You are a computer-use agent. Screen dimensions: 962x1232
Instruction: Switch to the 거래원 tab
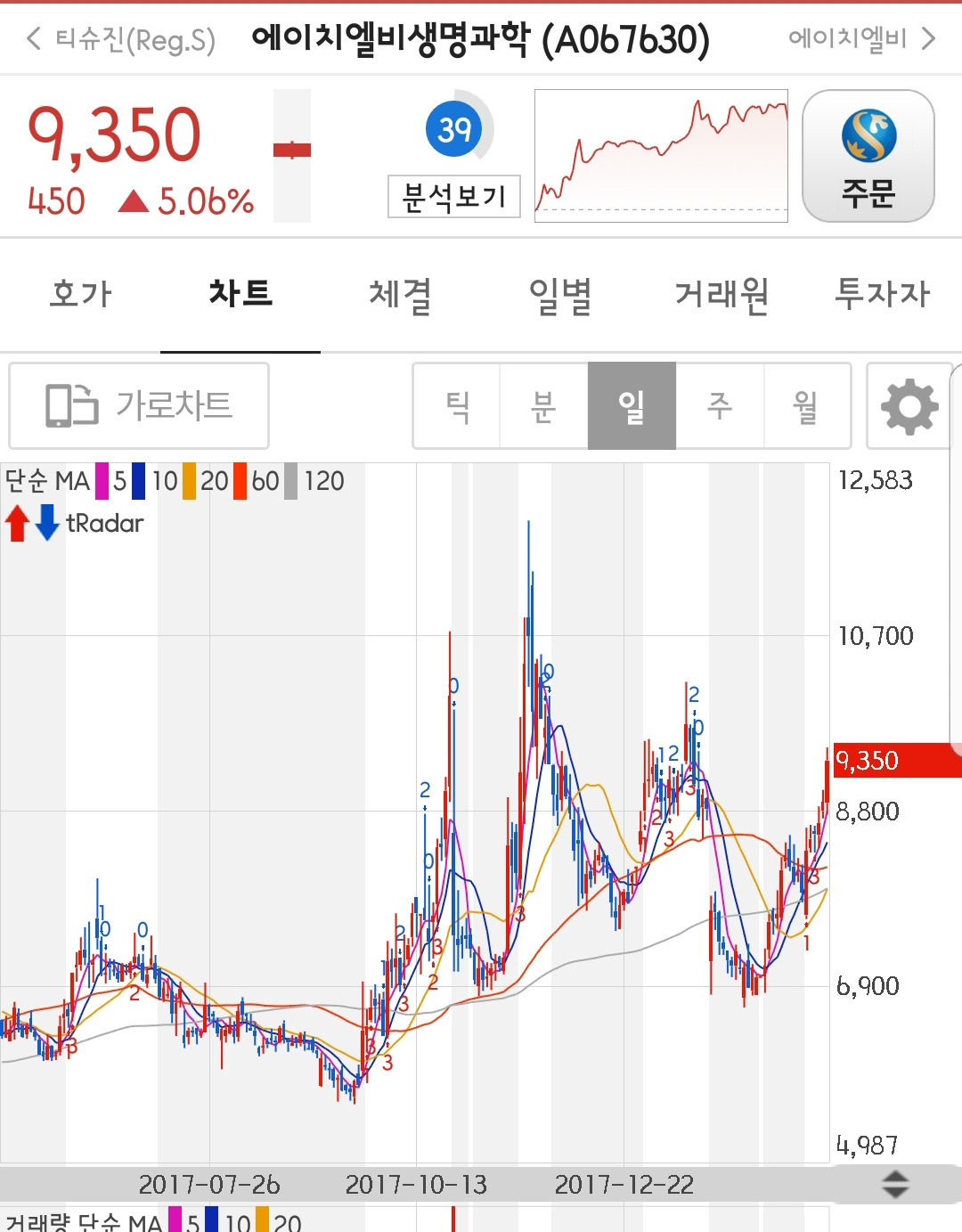click(721, 294)
